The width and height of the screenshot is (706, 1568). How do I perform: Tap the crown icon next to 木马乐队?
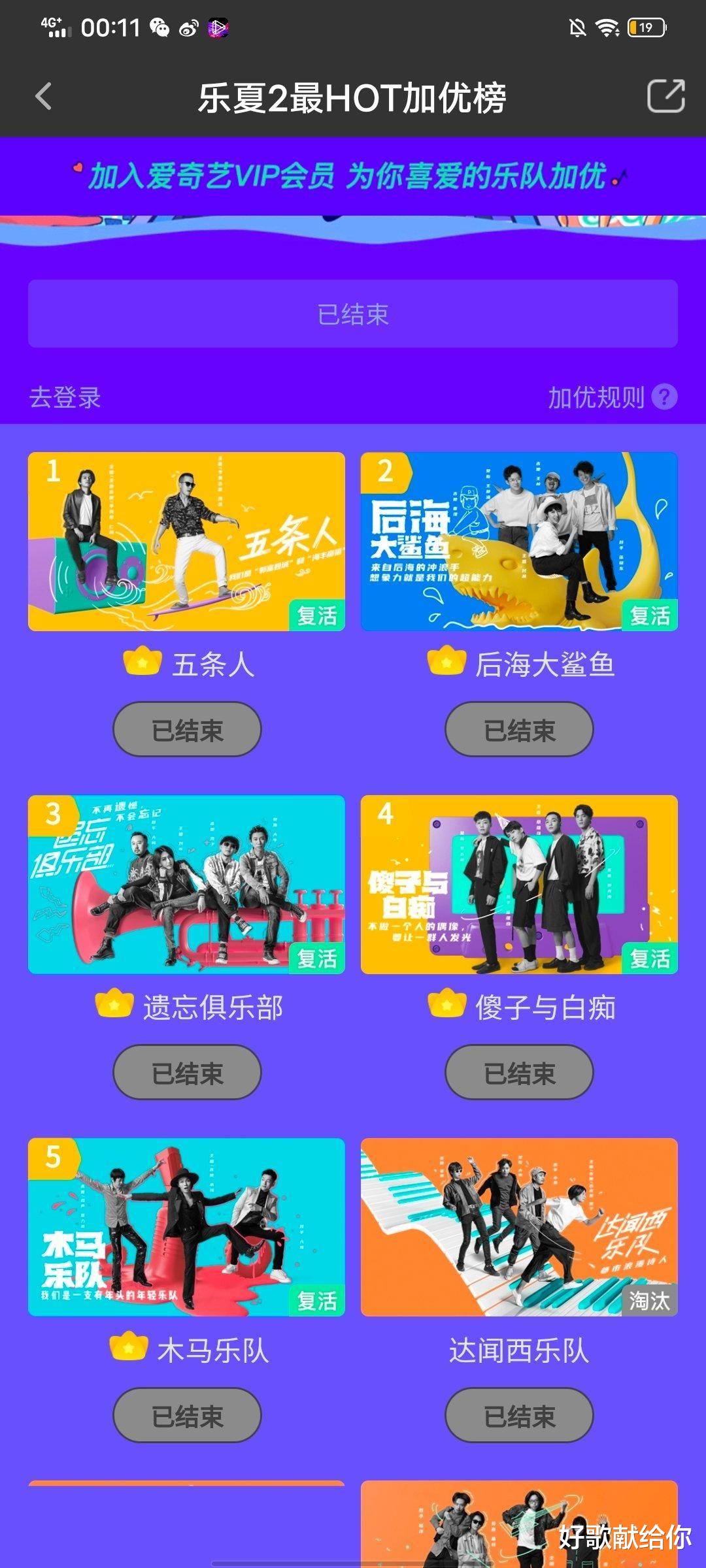129,1347
